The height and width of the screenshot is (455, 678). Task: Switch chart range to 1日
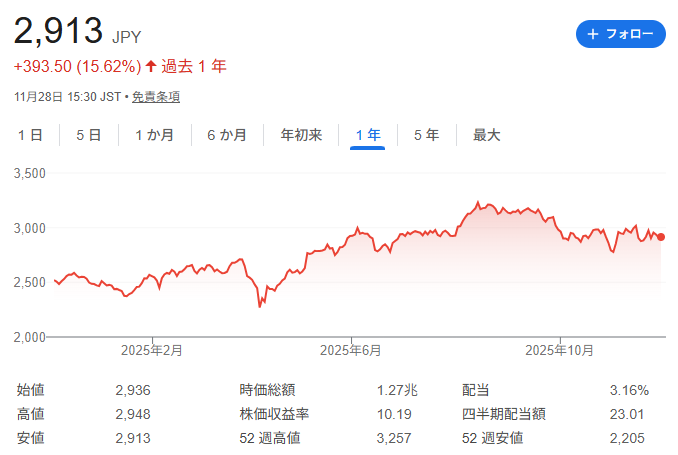coord(30,135)
